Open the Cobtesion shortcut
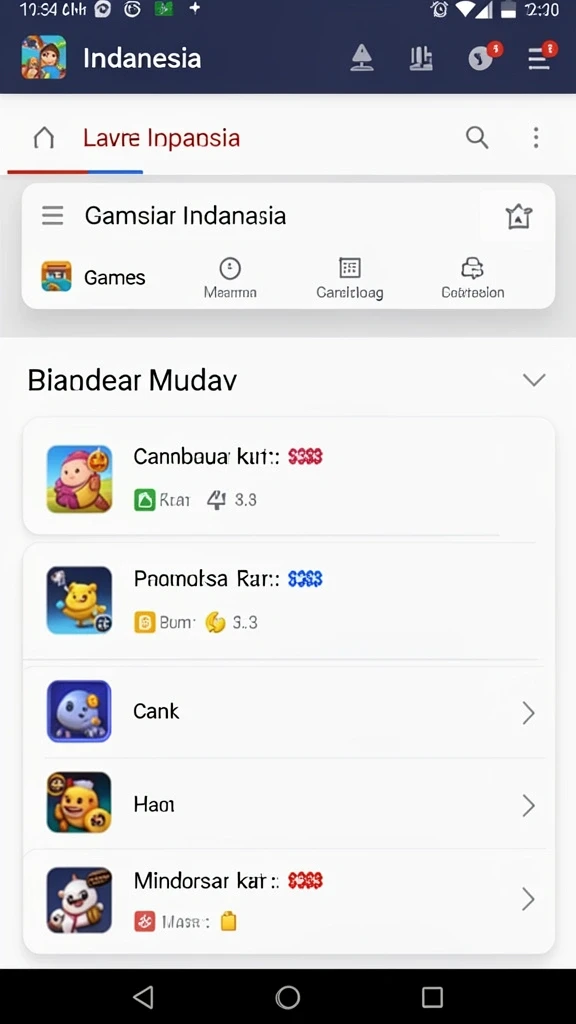576x1024 pixels. [x=473, y=278]
